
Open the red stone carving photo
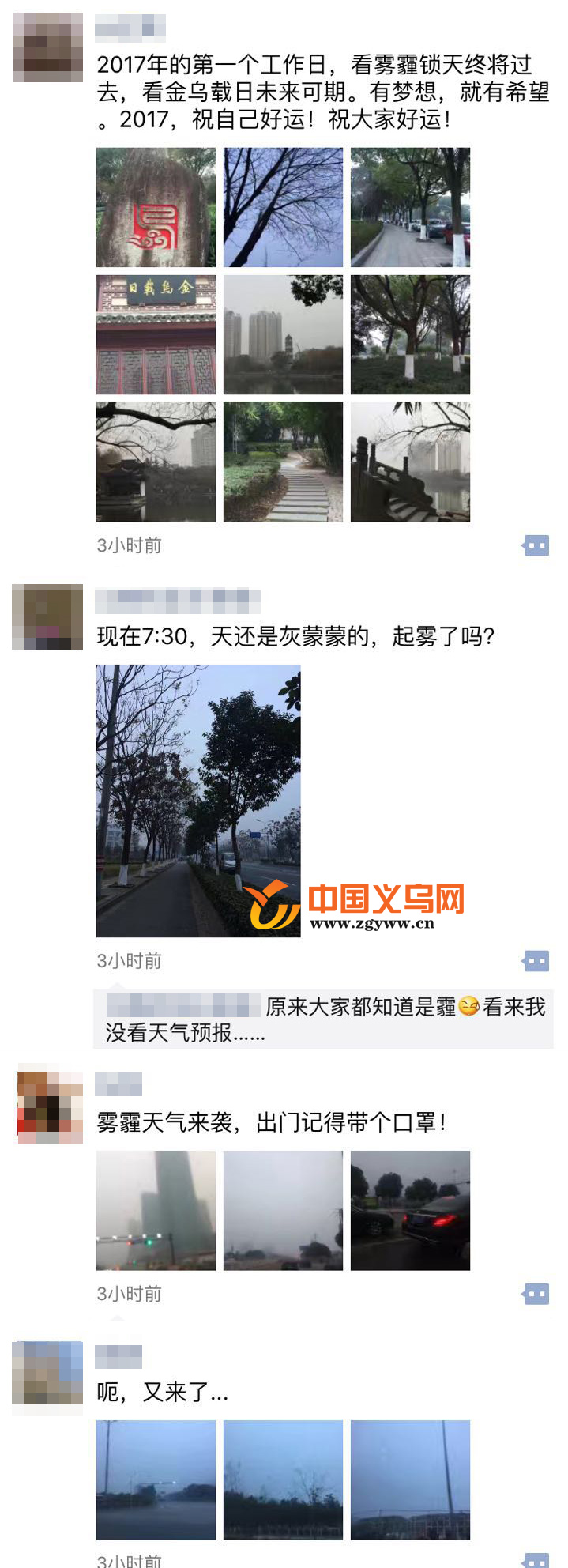pos(156,207)
